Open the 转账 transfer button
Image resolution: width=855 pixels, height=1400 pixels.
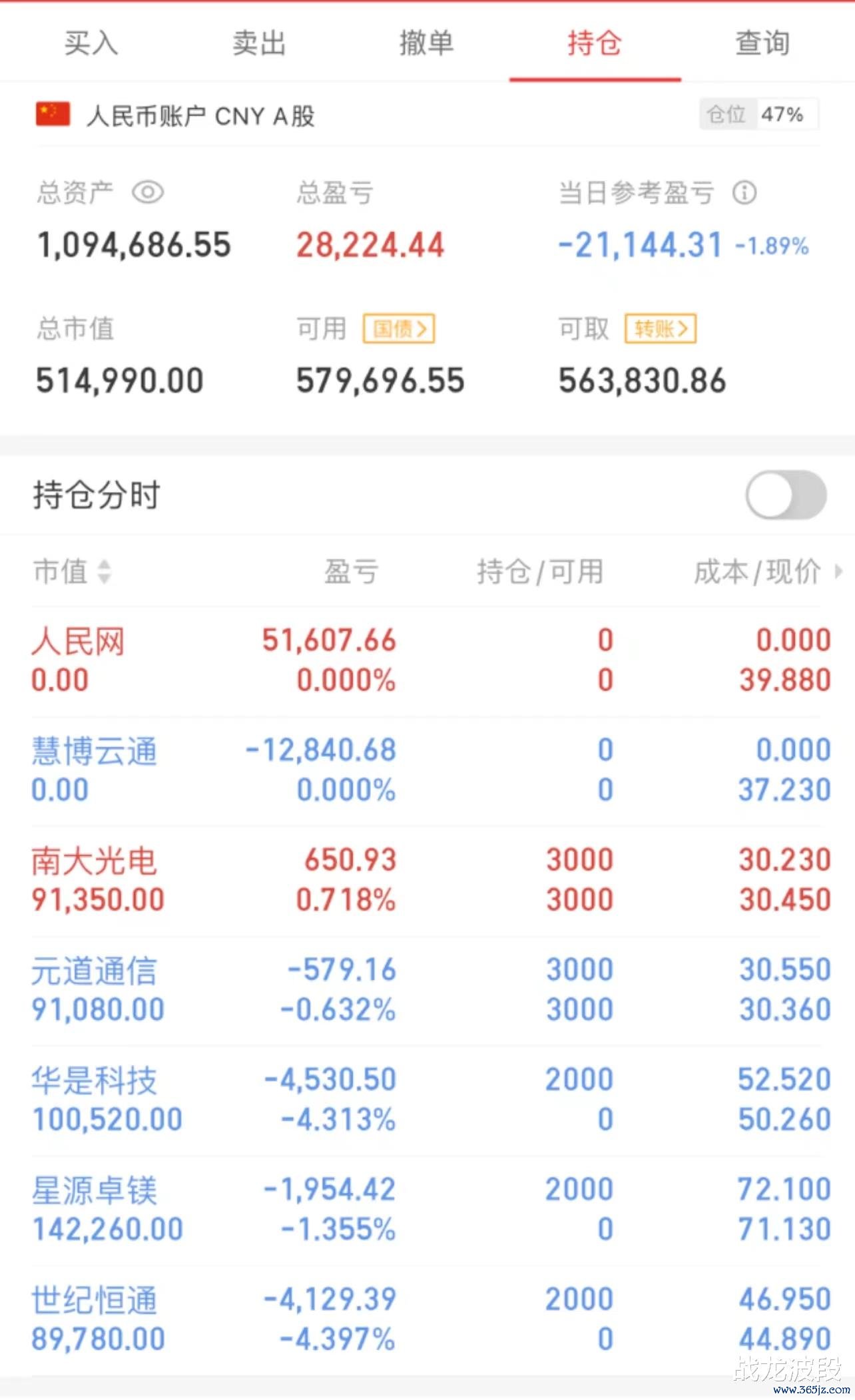tap(661, 328)
